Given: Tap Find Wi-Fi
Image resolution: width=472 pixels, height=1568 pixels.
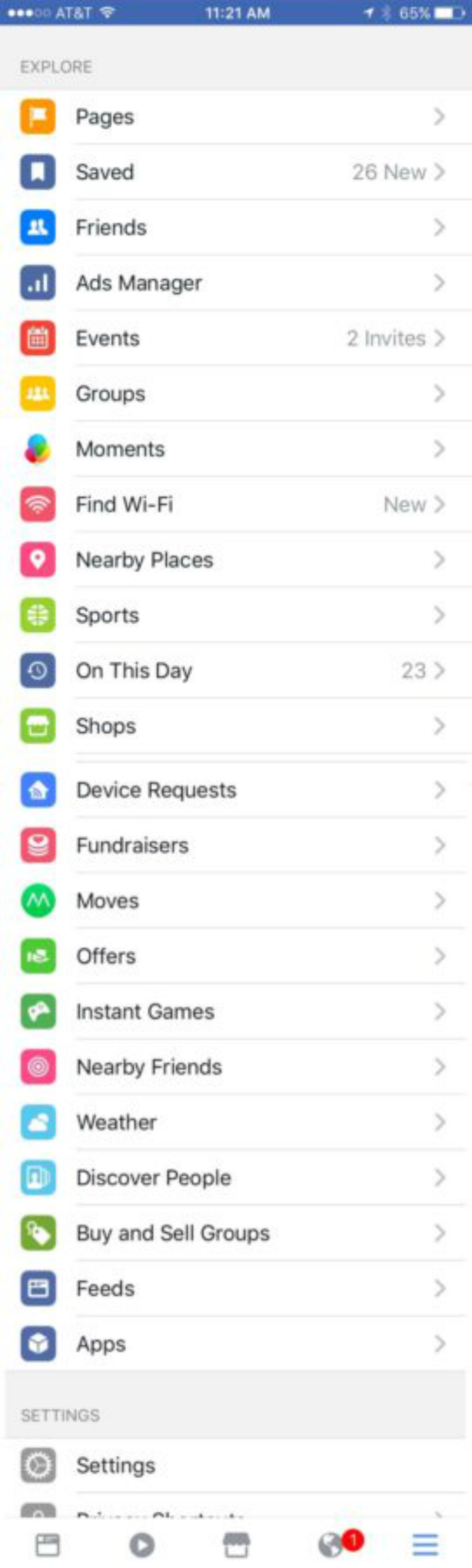Looking at the screenshot, I should (x=236, y=504).
